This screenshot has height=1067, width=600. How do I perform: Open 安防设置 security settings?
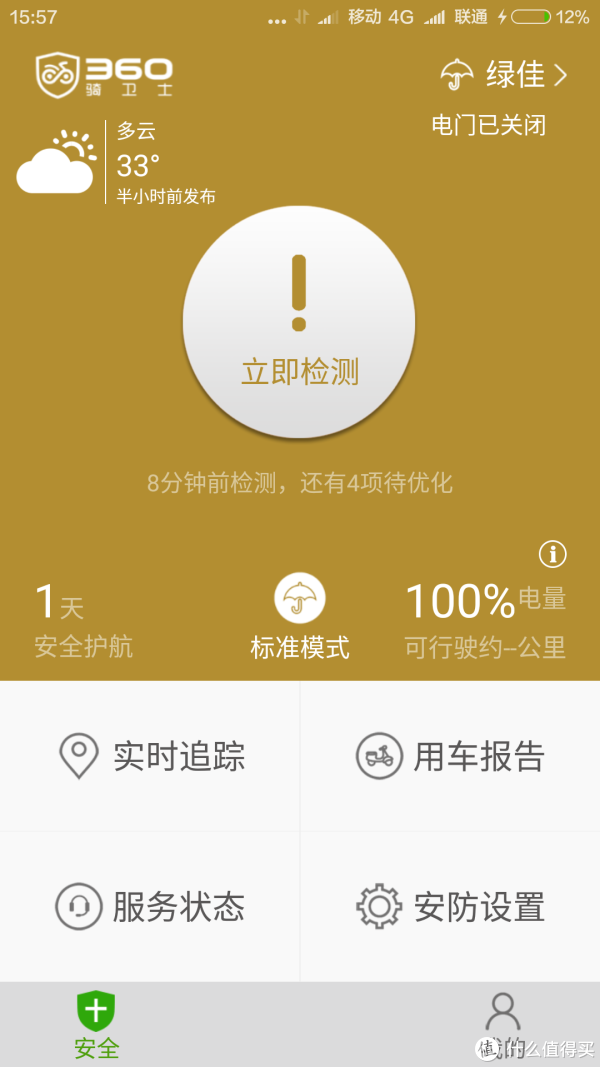[x=450, y=906]
